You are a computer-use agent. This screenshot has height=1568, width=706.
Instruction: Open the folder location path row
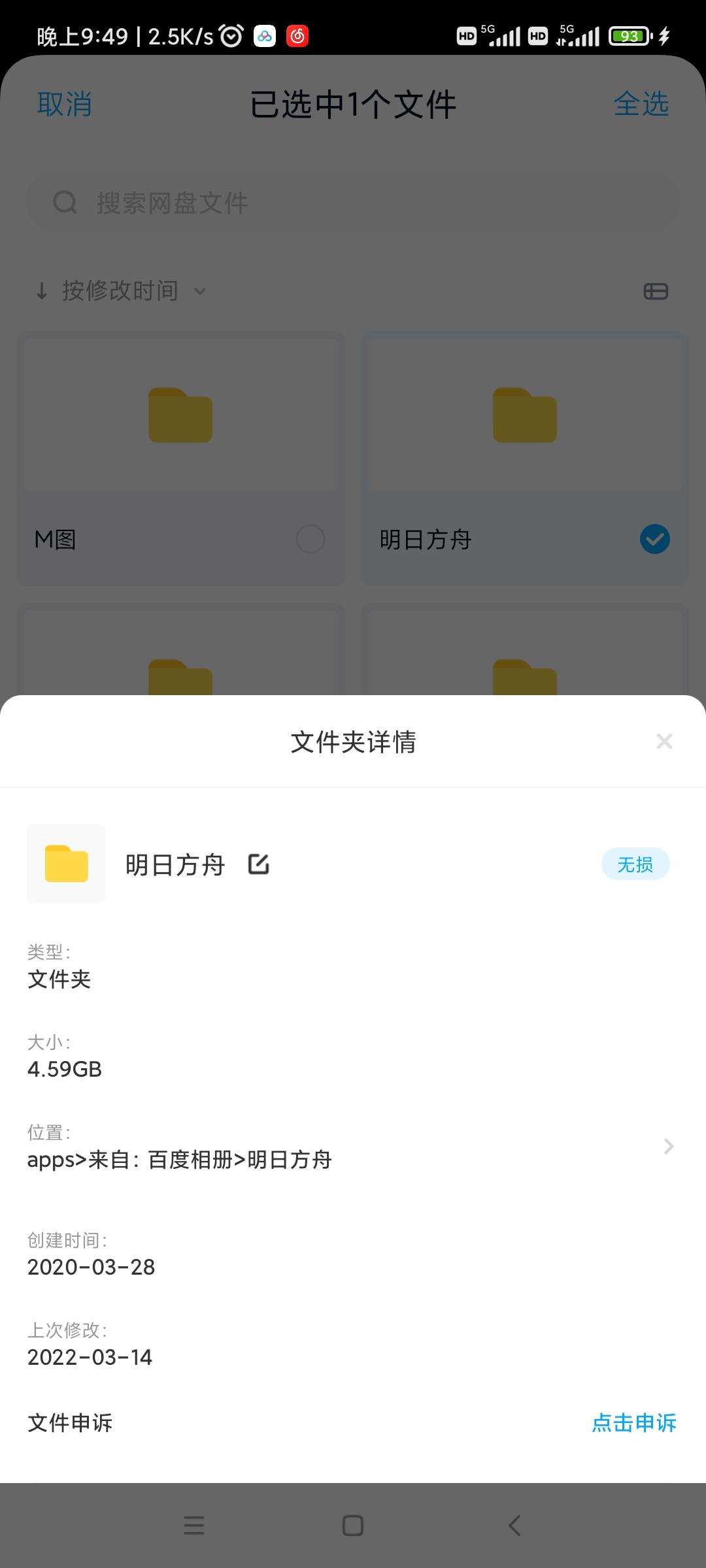[x=352, y=1147]
